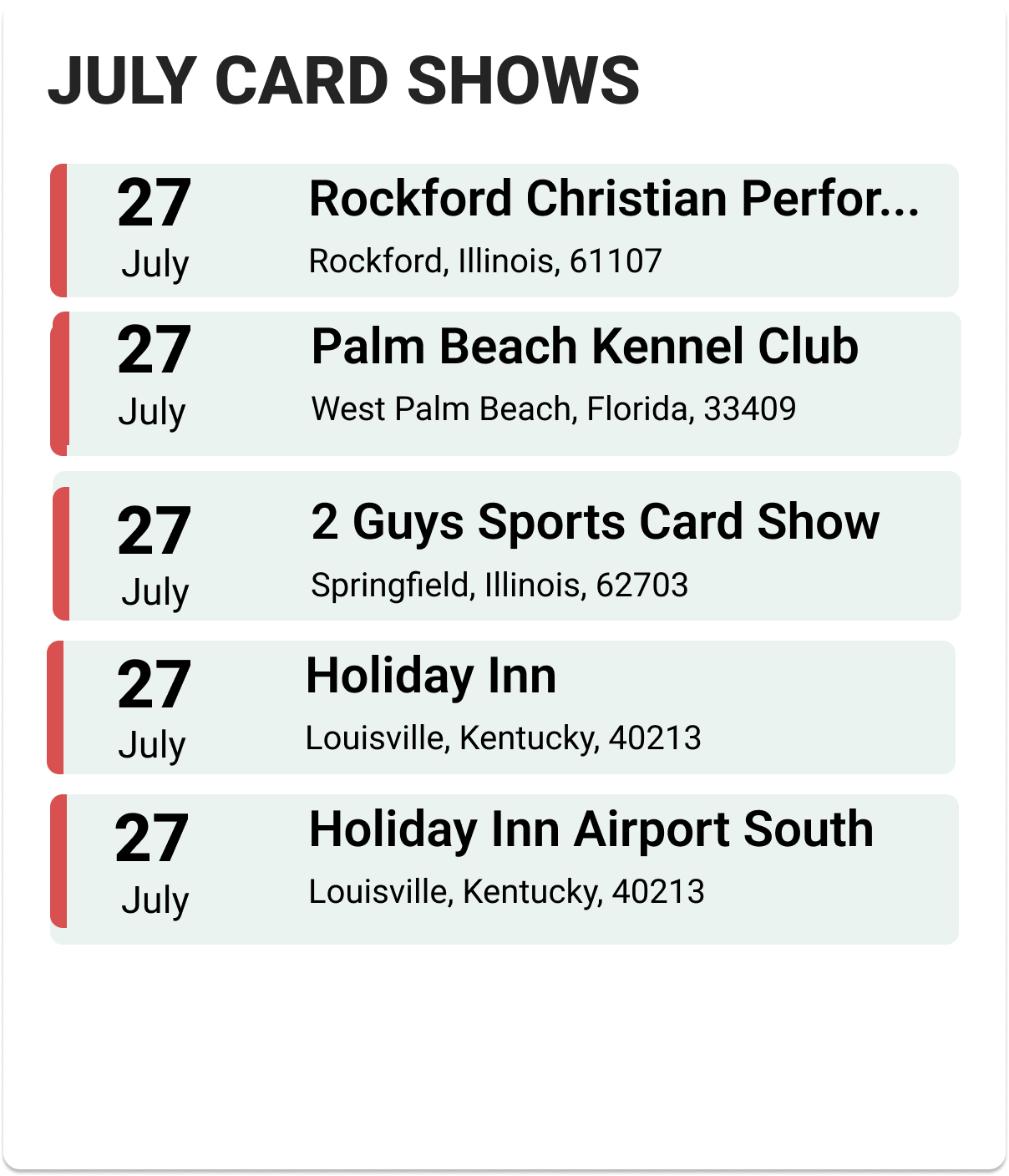Viewport: 1009px width, 1176px height.
Task: View the Holiday Inn show in Louisville
Action: coord(431,677)
